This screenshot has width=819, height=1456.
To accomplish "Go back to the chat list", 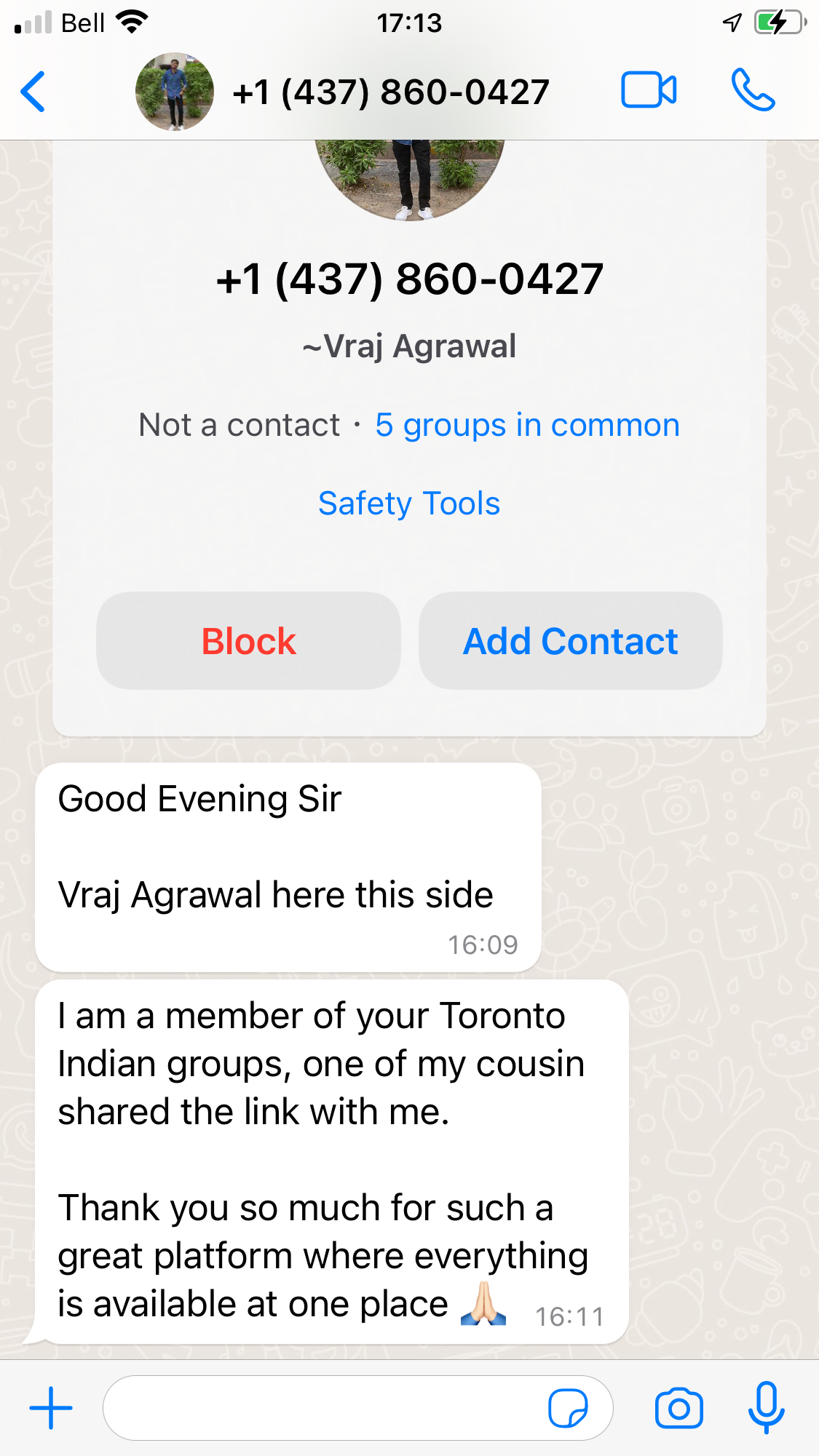I will [33, 92].
